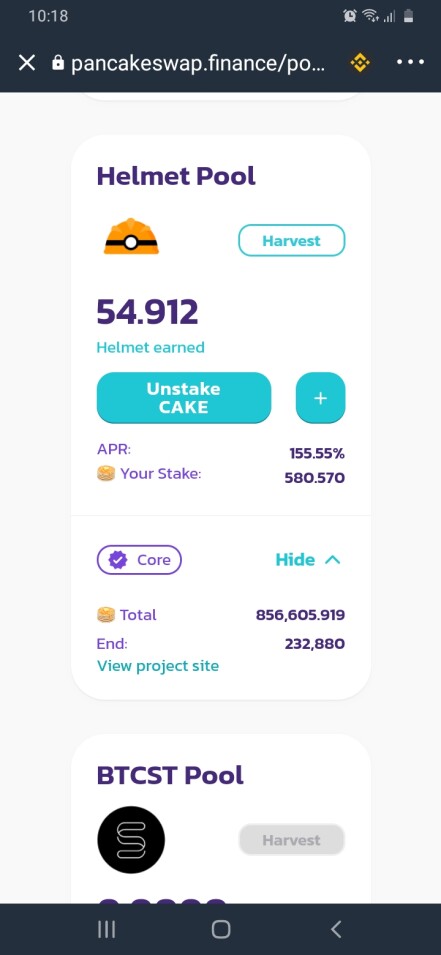Viewport: 441px width, 955px height.
Task: Close the in-app browser tab
Action: [x=27, y=63]
